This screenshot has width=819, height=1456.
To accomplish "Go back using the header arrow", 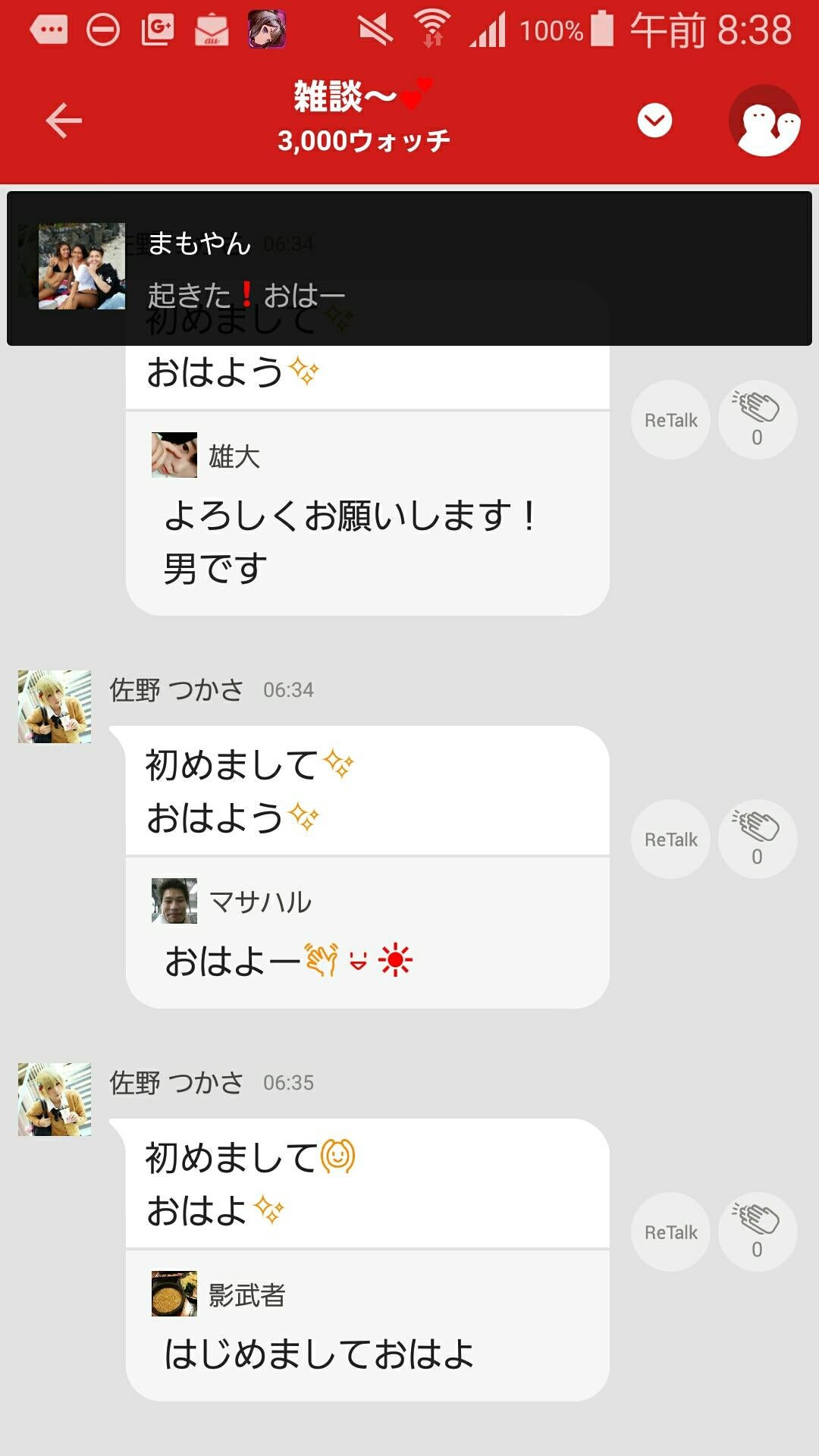I will point(64,121).
